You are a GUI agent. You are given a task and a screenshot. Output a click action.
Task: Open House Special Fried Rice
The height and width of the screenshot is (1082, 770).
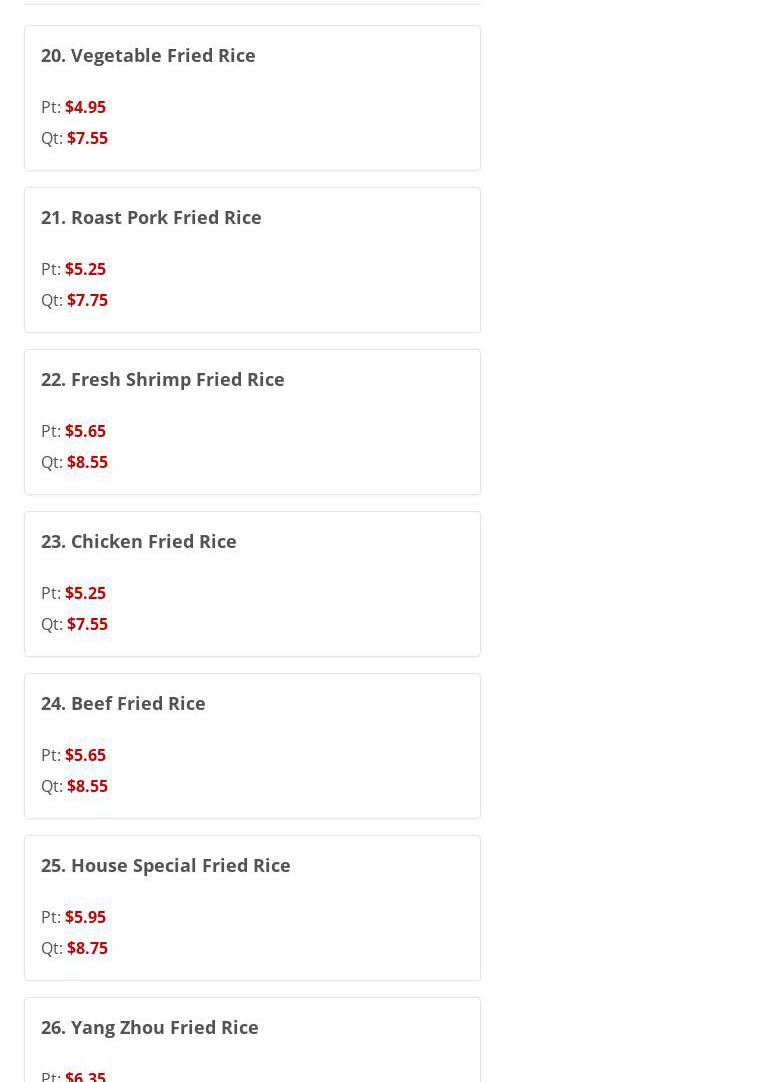tap(165, 866)
